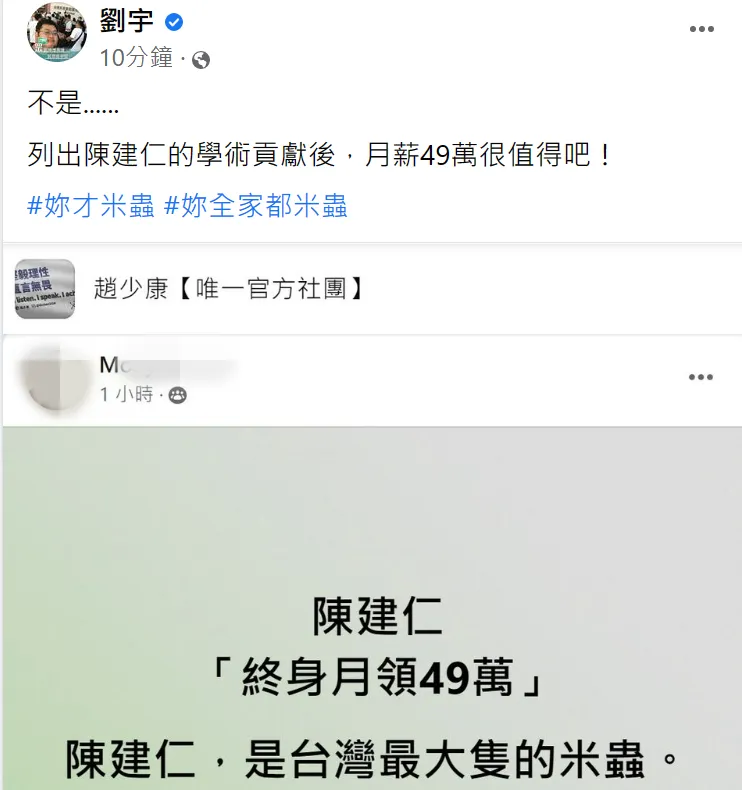The image size is (742, 790).
Task: Click the verified badge next to 劉宇
Action: (172, 22)
